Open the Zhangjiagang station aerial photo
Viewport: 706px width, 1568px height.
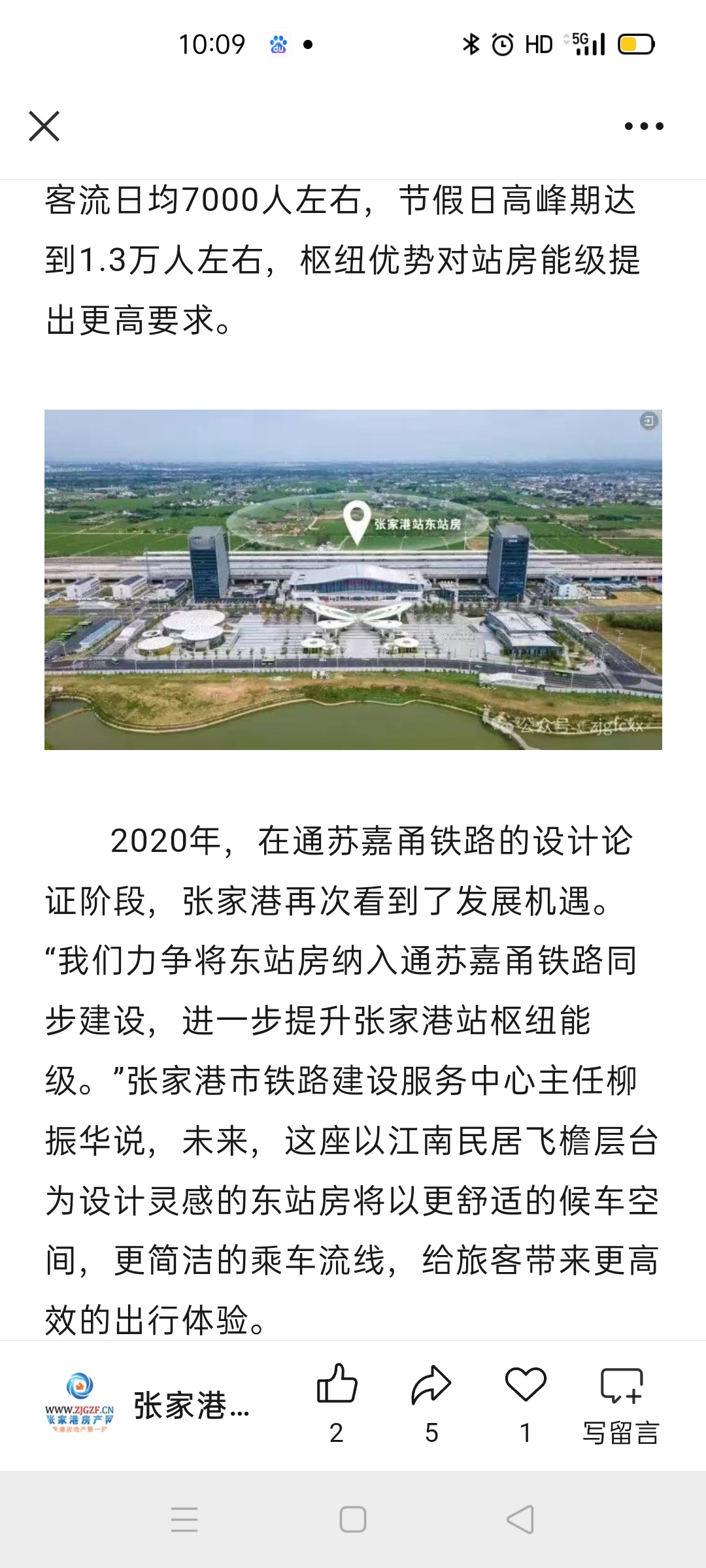click(353, 580)
